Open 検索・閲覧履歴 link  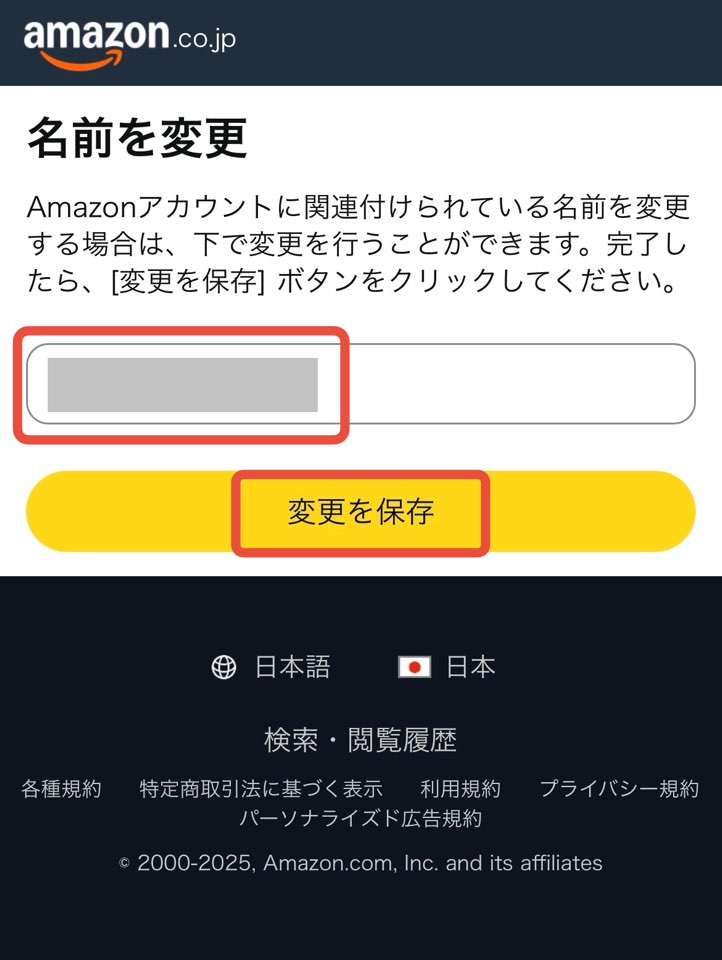coord(360,740)
